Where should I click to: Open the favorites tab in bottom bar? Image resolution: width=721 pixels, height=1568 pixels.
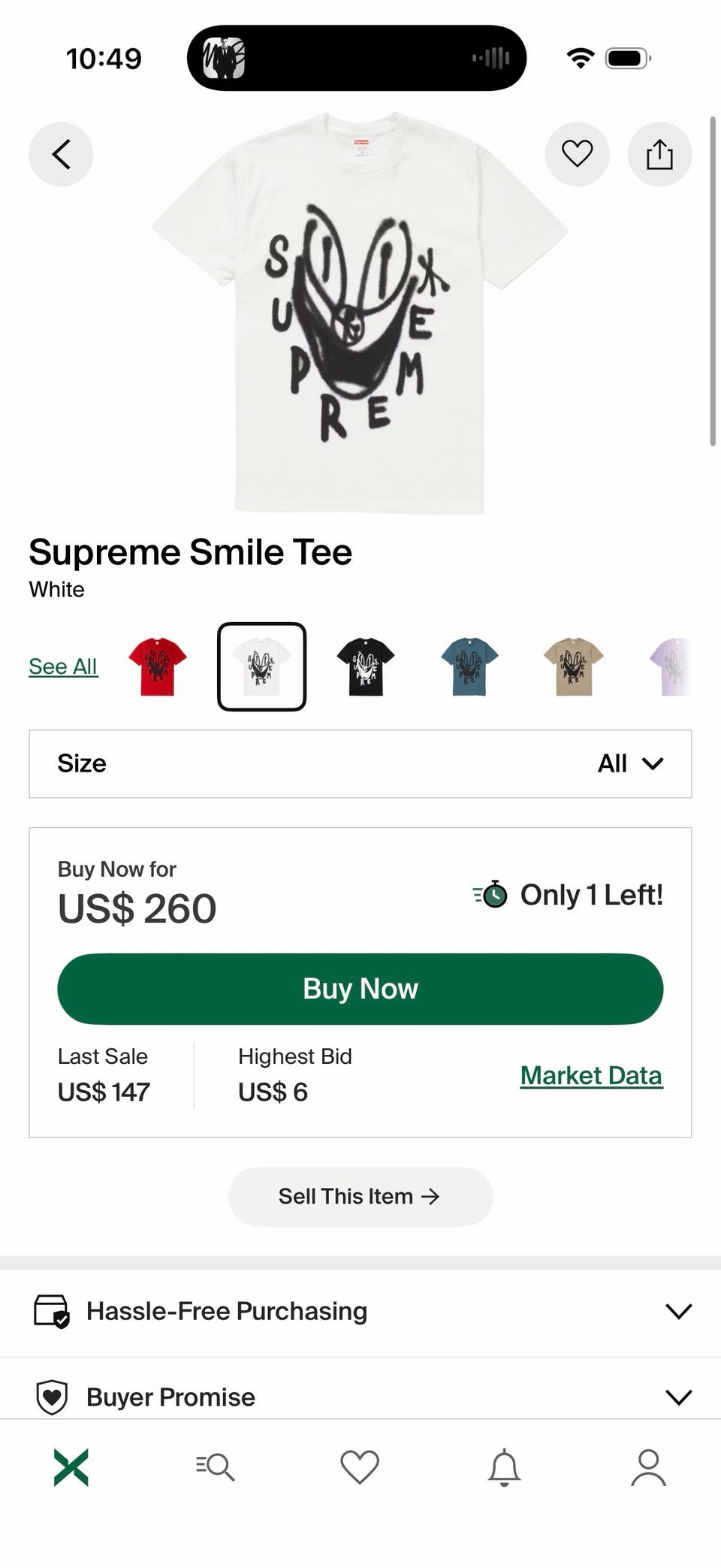point(360,1467)
